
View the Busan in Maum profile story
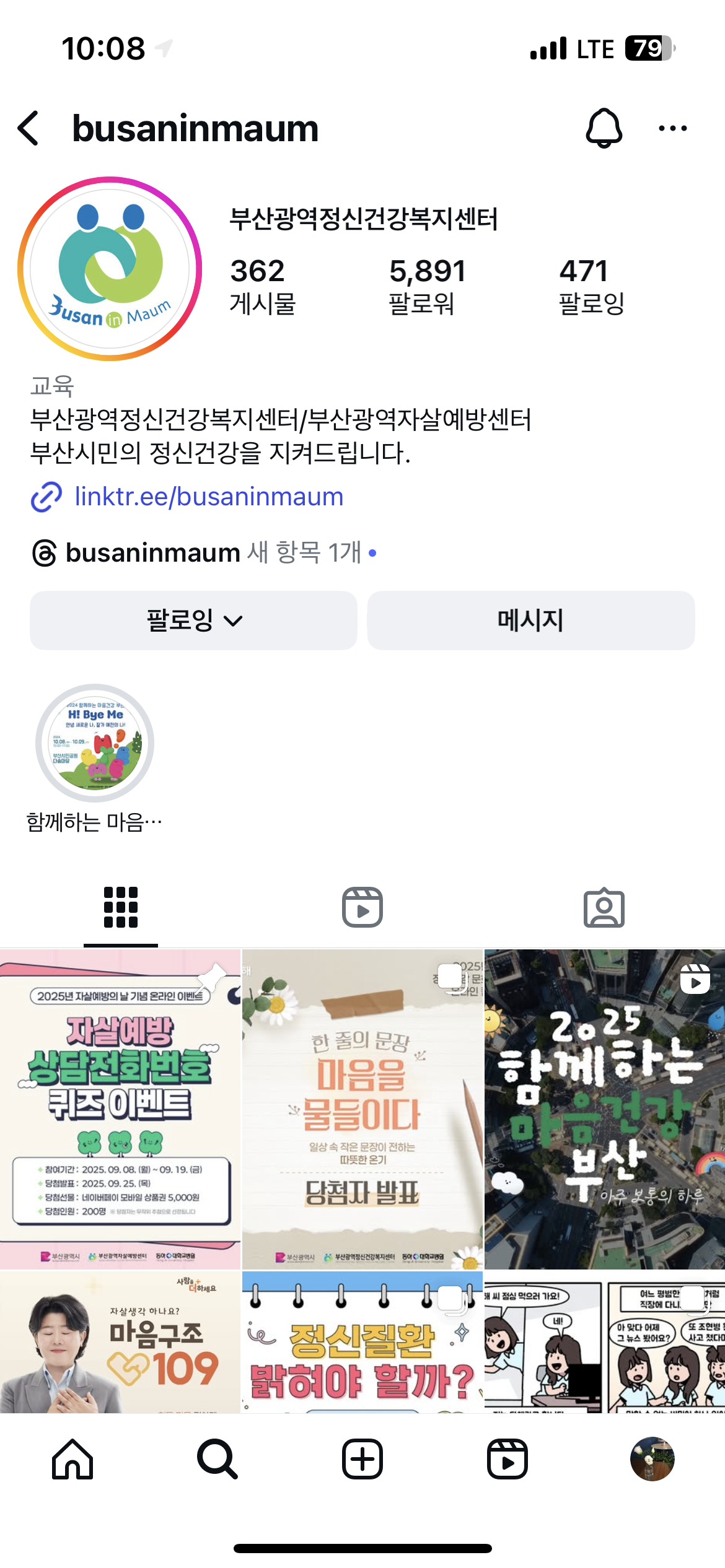[110, 269]
